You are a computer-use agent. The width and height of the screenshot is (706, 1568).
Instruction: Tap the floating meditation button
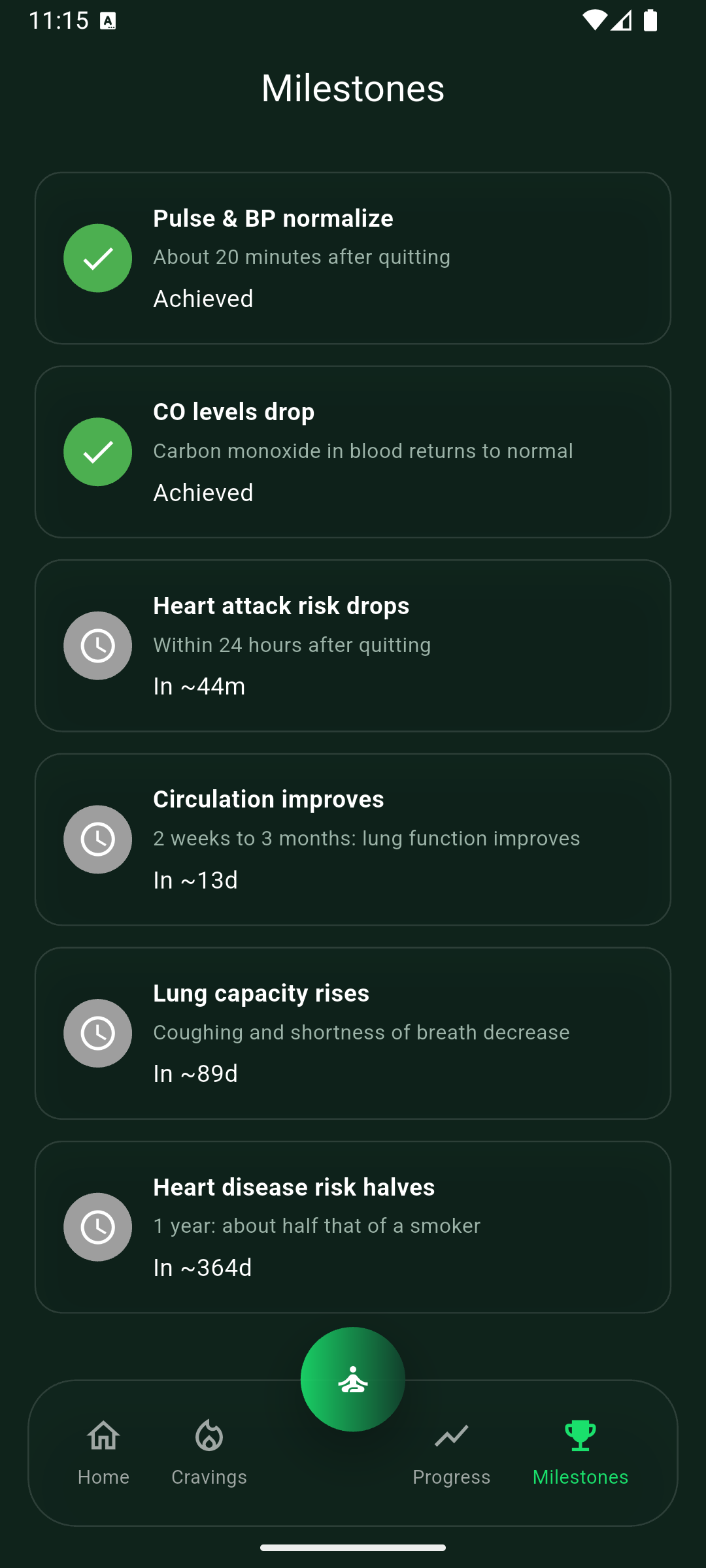353,1379
